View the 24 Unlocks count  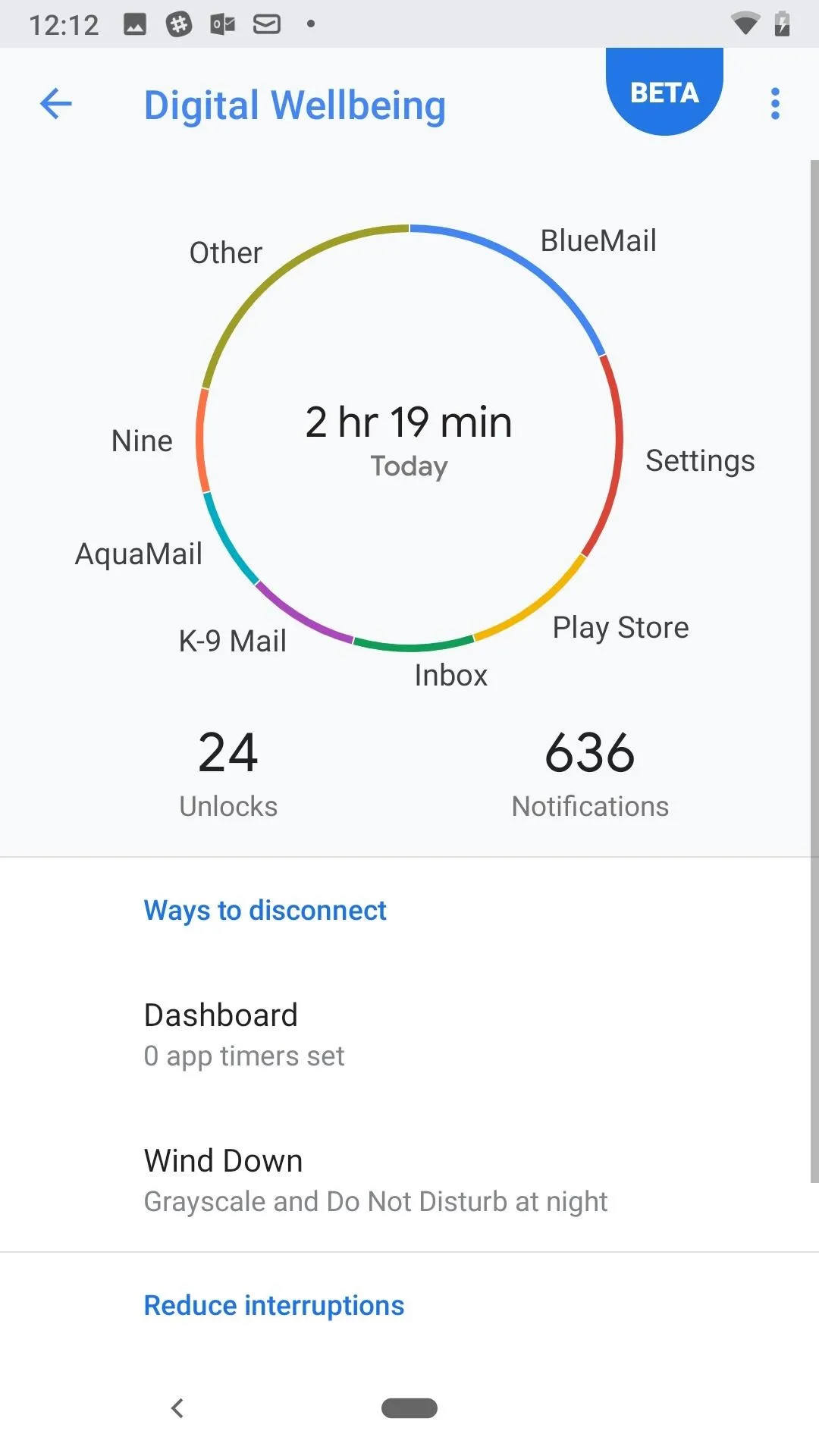click(228, 773)
